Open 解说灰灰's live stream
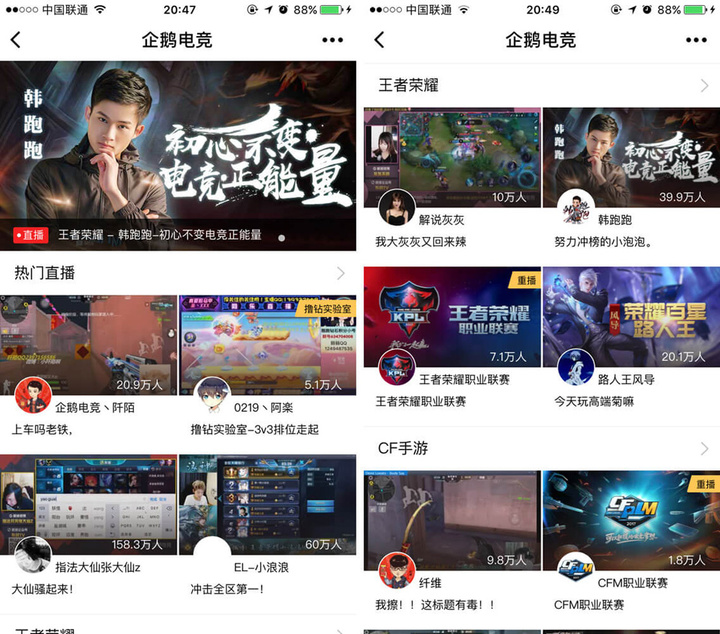Image resolution: width=720 pixels, height=634 pixels. point(452,158)
